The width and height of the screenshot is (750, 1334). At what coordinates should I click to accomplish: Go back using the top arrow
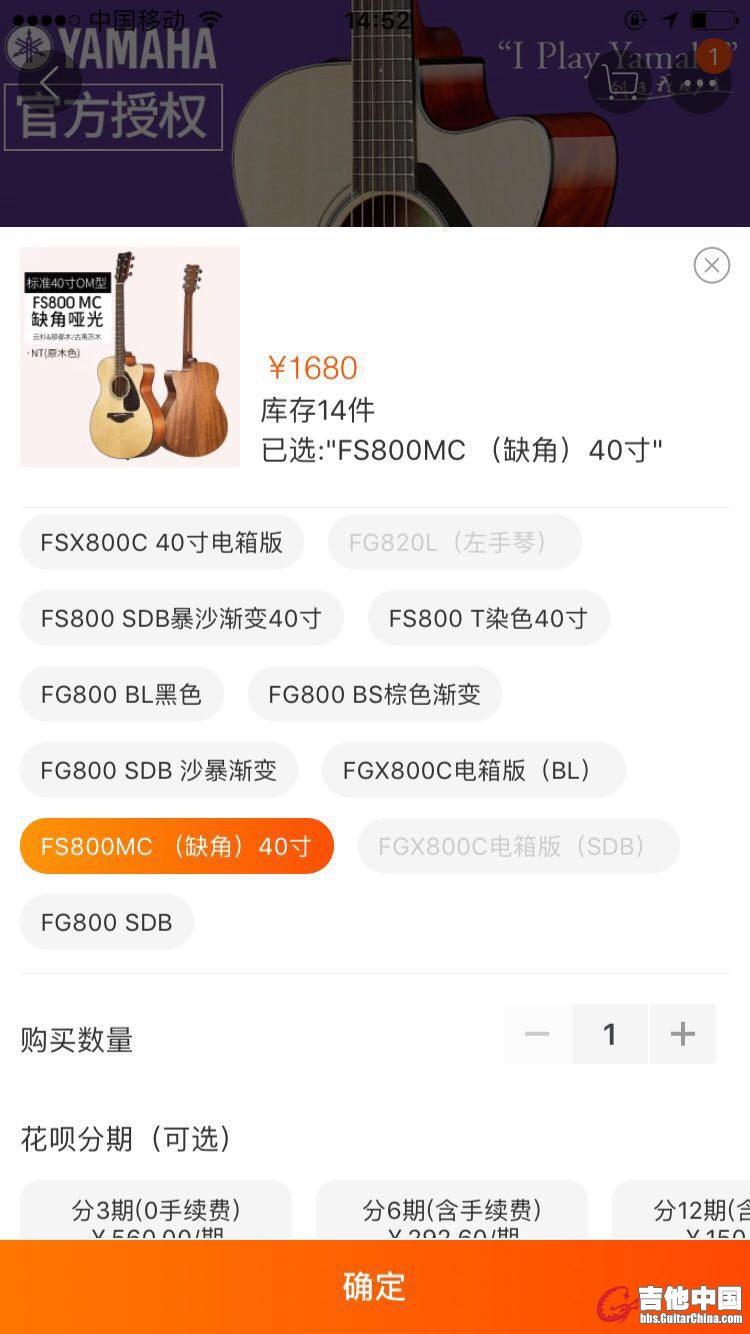[49, 84]
